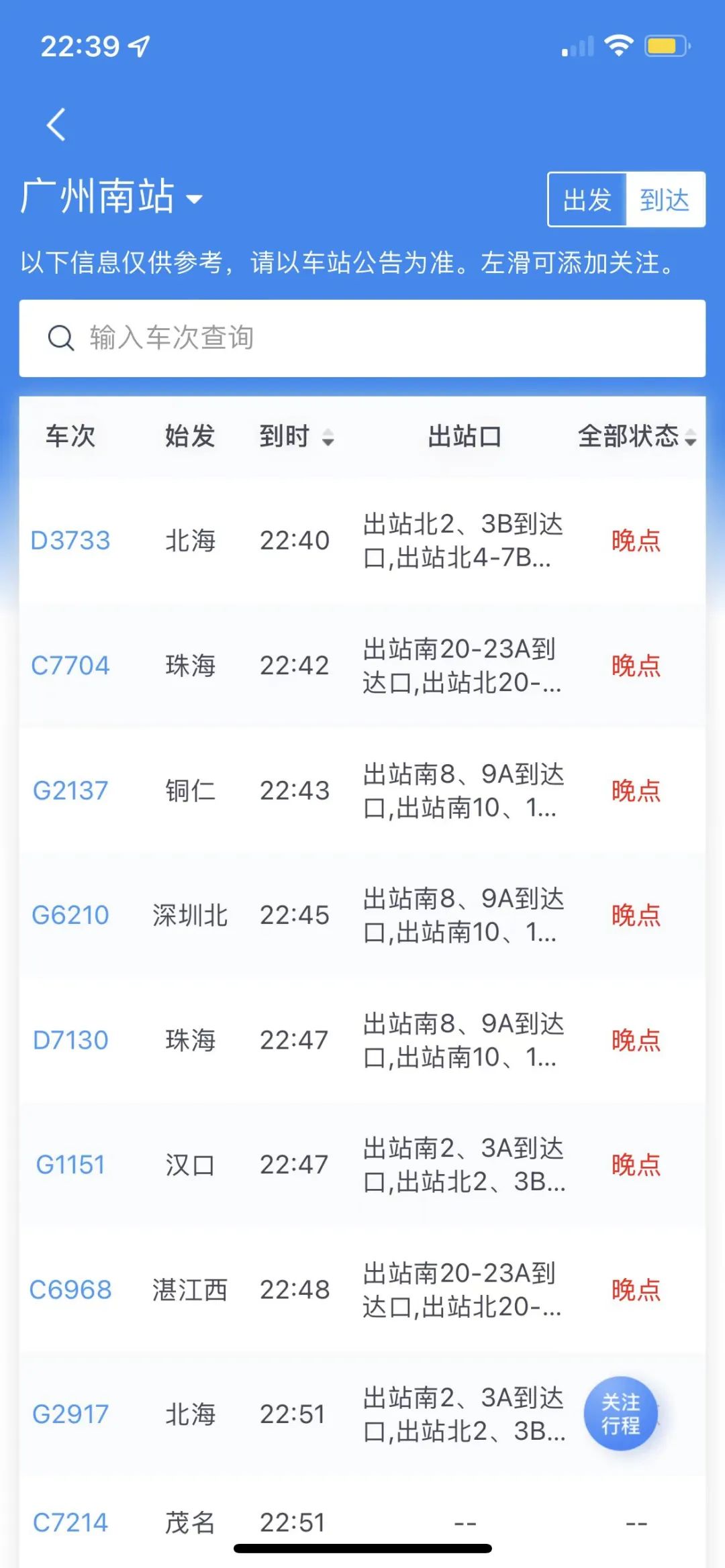Sort by 到时 arrival time
The image size is (725, 1568).
tap(296, 437)
